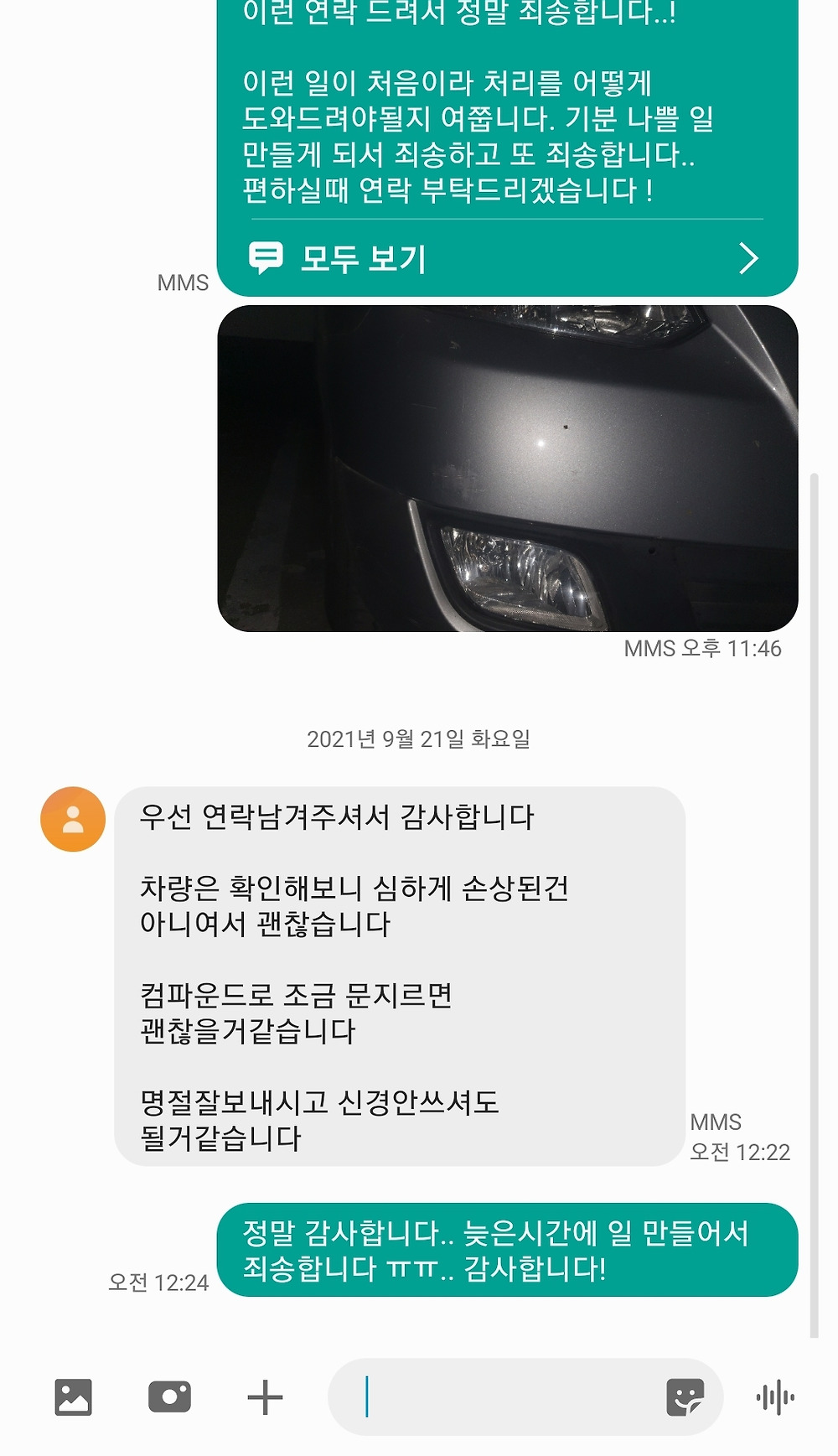The image size is (838, 1456).
Task: Launch the camera to attach a photo
Action: [x=169, y=1397]
